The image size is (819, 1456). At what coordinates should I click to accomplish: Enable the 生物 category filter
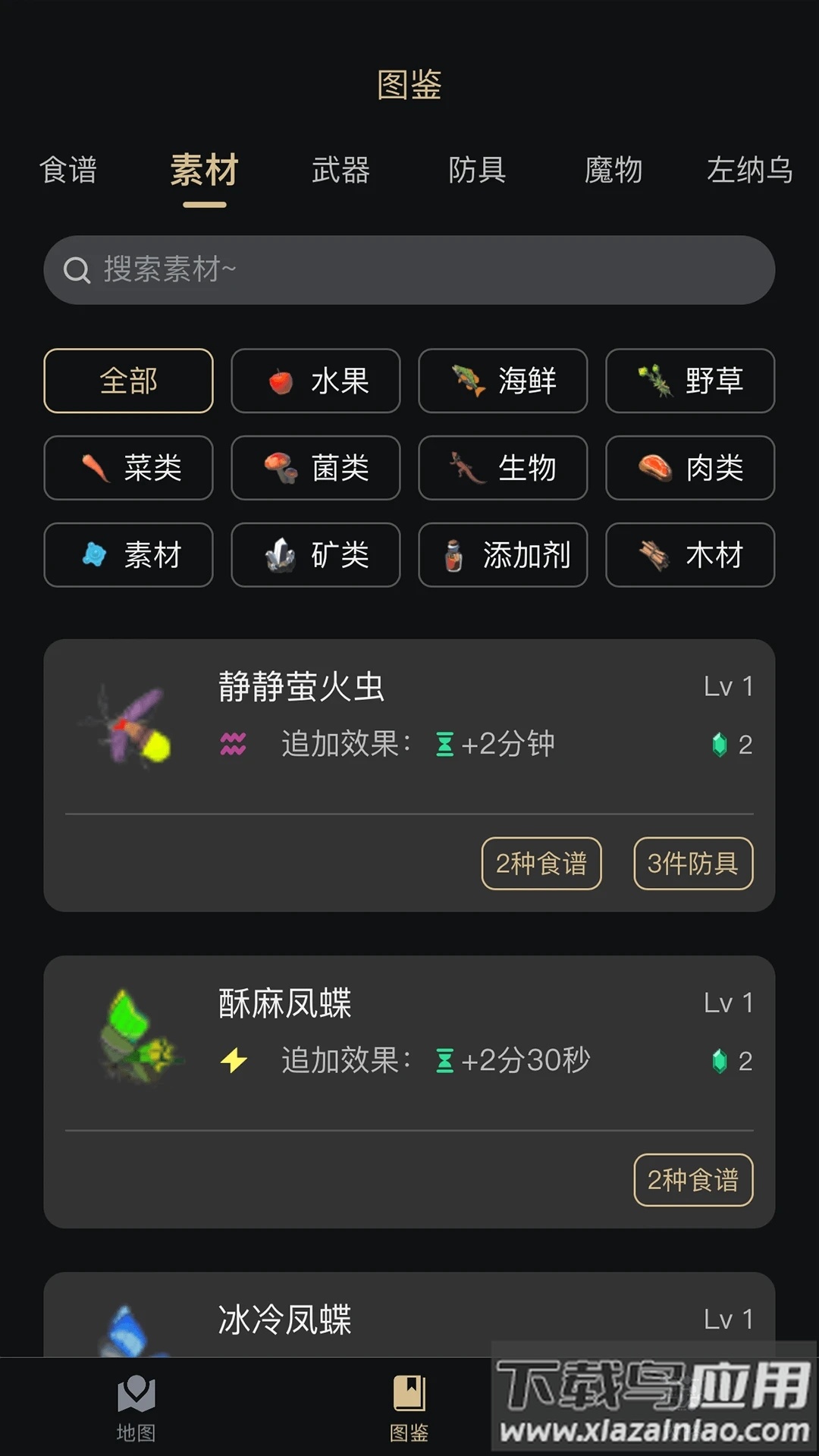504,469
